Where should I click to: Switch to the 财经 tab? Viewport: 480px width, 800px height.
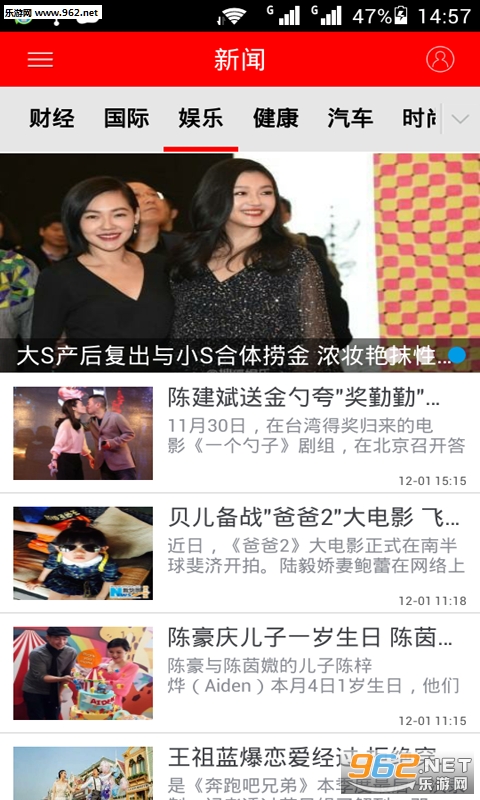point(52,119)
